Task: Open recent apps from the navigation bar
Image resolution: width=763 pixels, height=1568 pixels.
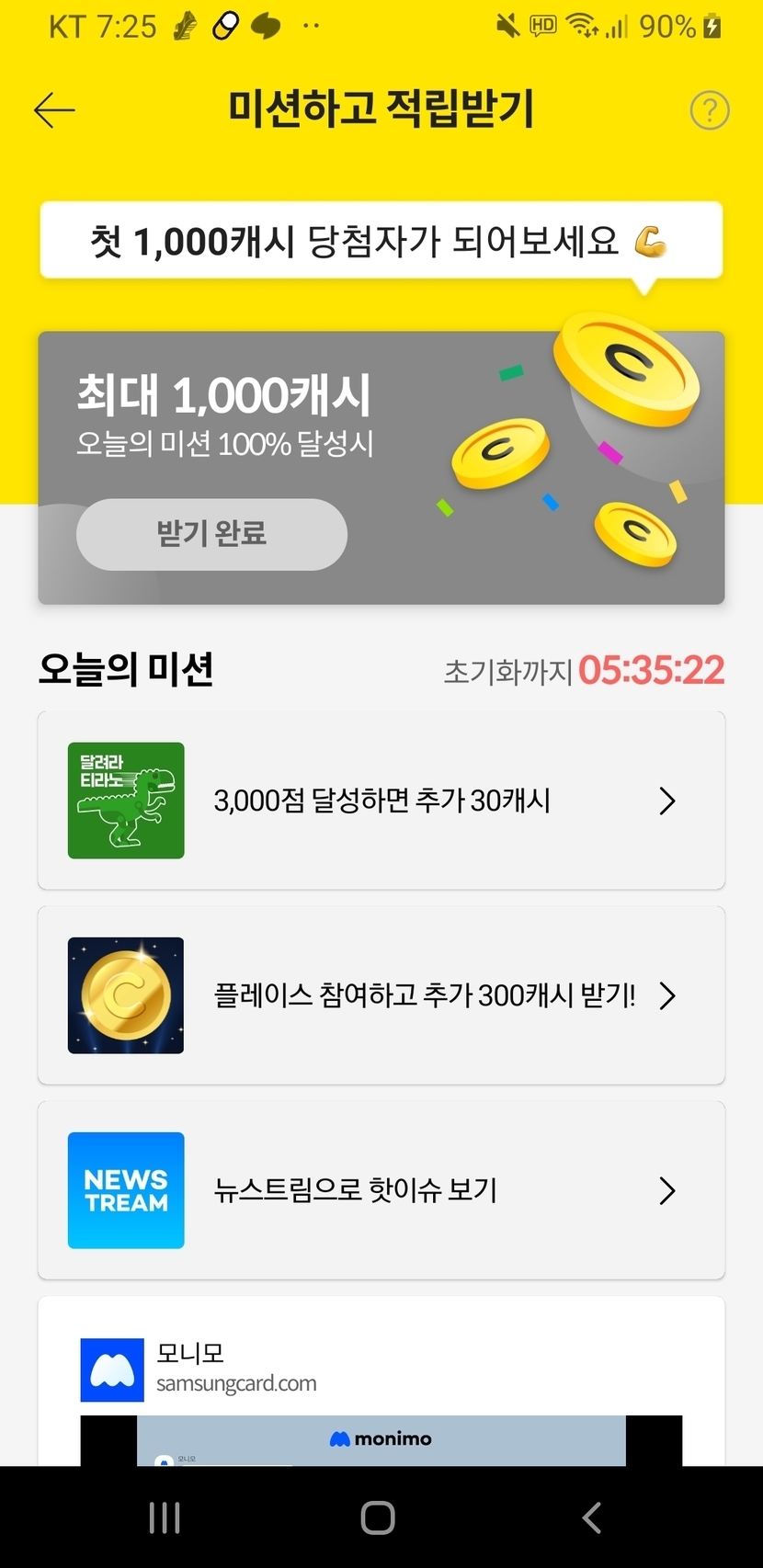Action: click(x=165, y=1517)
